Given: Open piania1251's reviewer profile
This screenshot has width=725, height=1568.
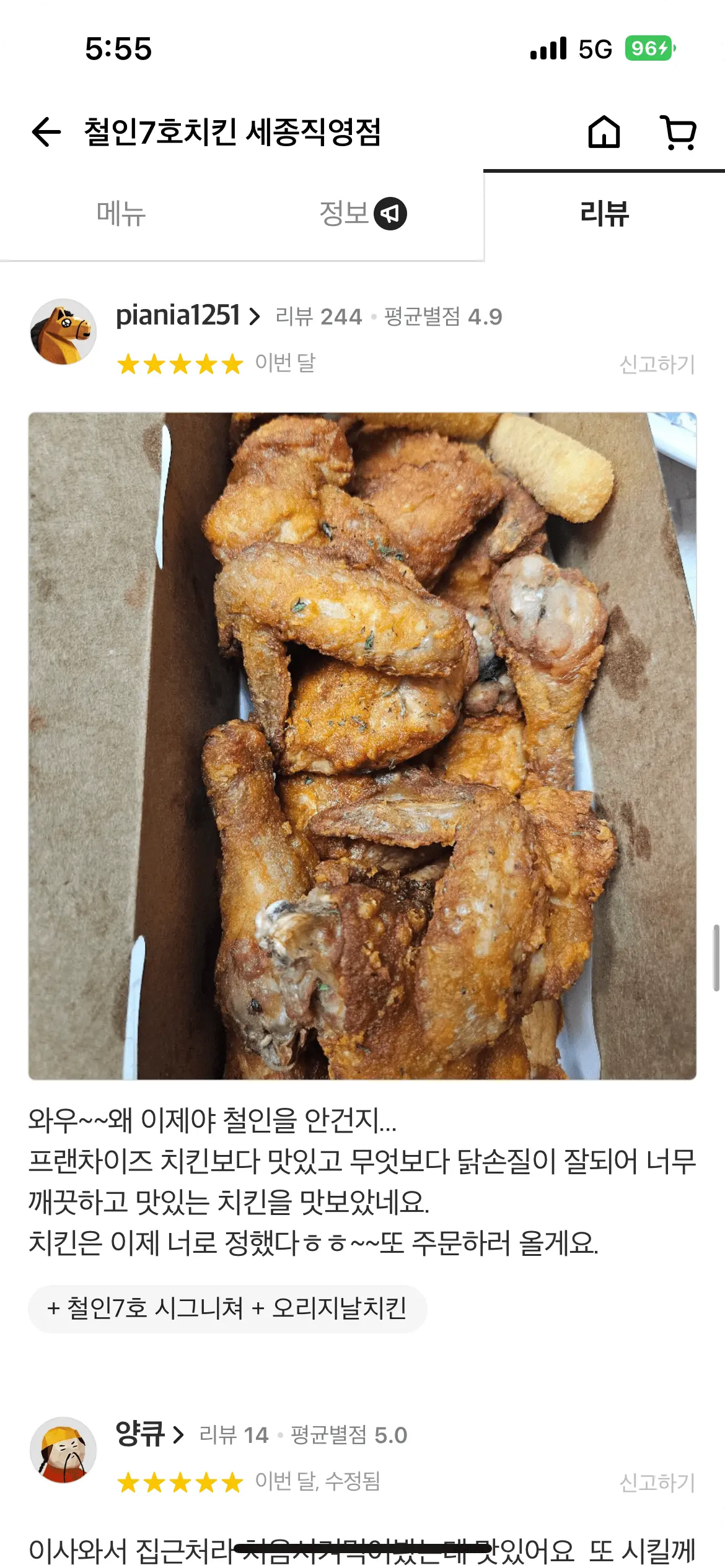Looking at the screenshot, I should coord(187,316).
